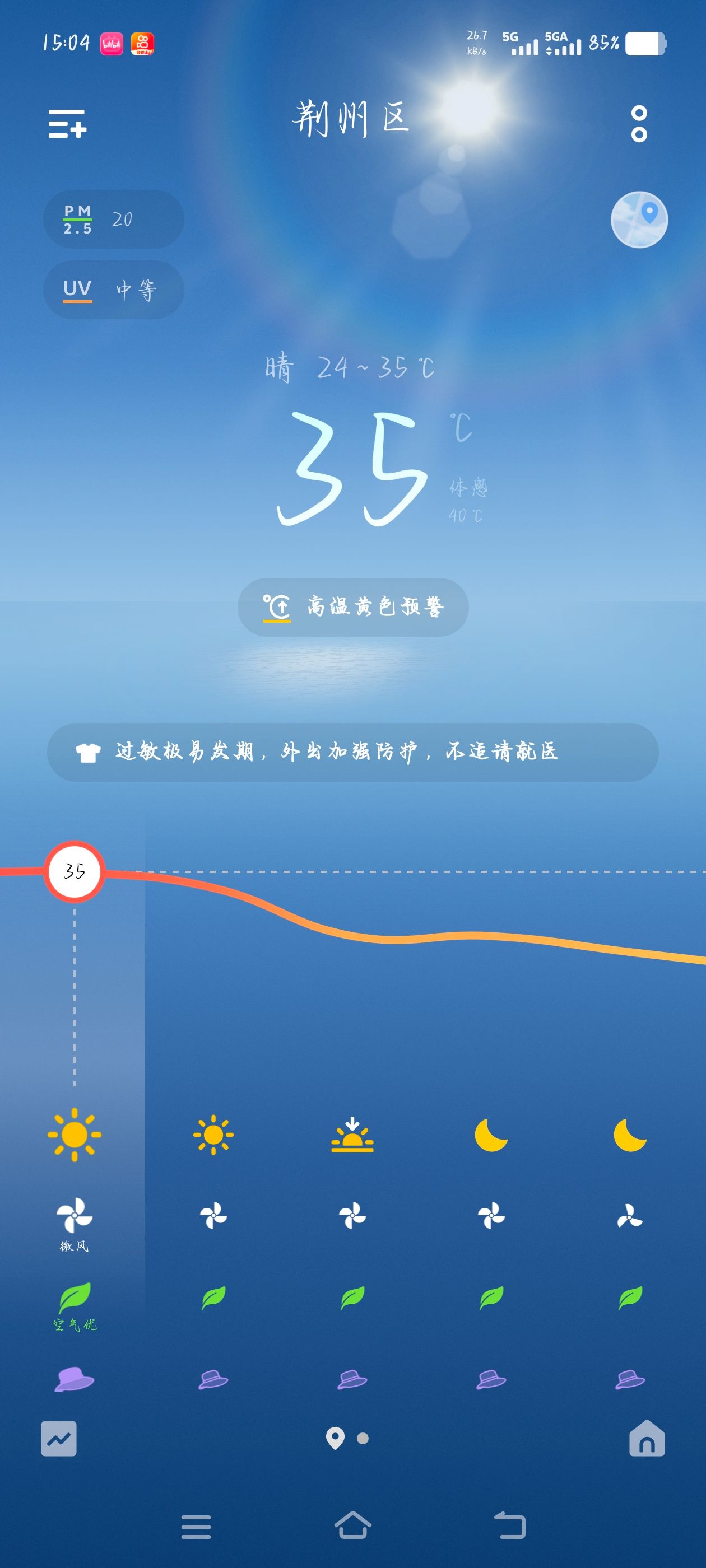Image resolution: width=706 pixels, height=1568 pixels.
Task: Open the location map button
Action: pyautogui.click(x=639, y=220)
